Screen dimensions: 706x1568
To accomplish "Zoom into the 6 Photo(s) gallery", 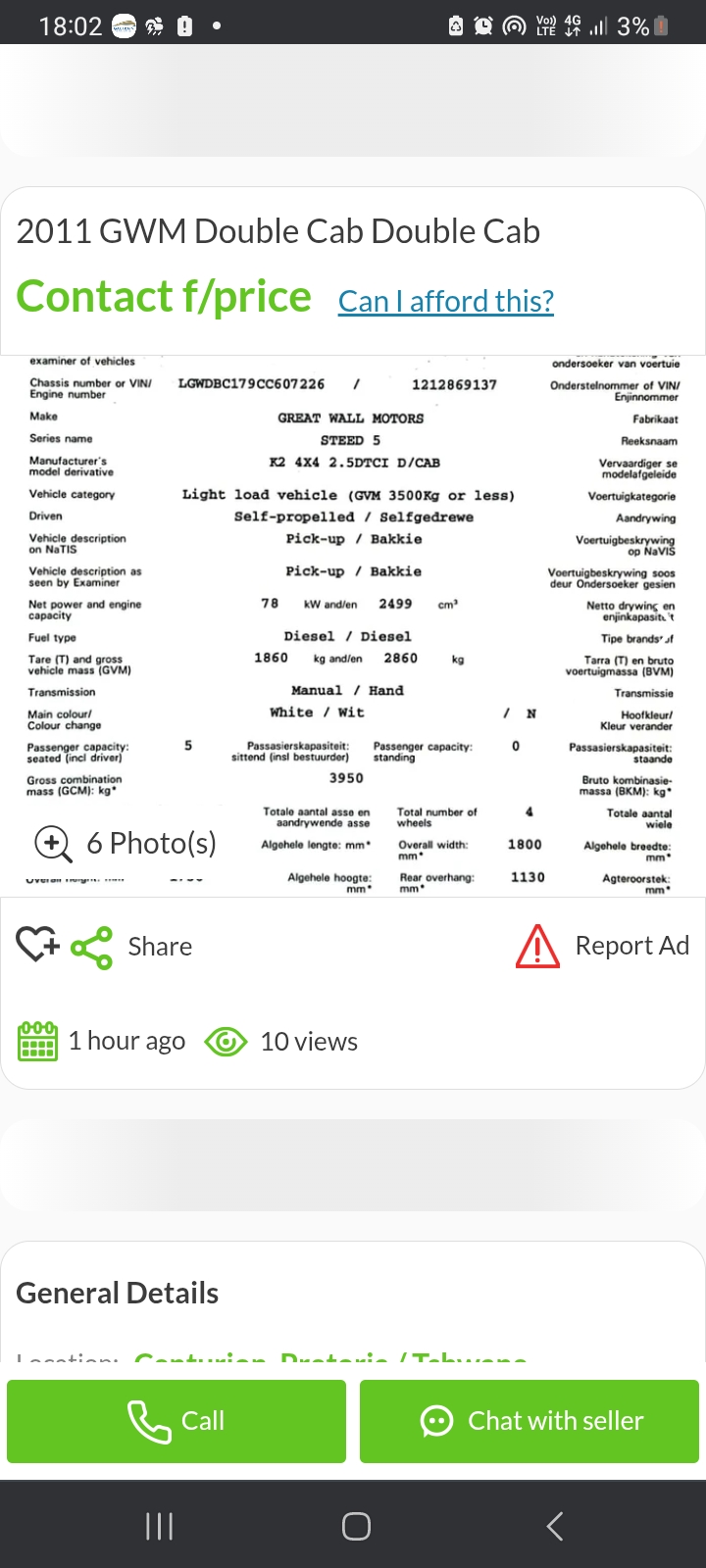I will click(126, 843).
